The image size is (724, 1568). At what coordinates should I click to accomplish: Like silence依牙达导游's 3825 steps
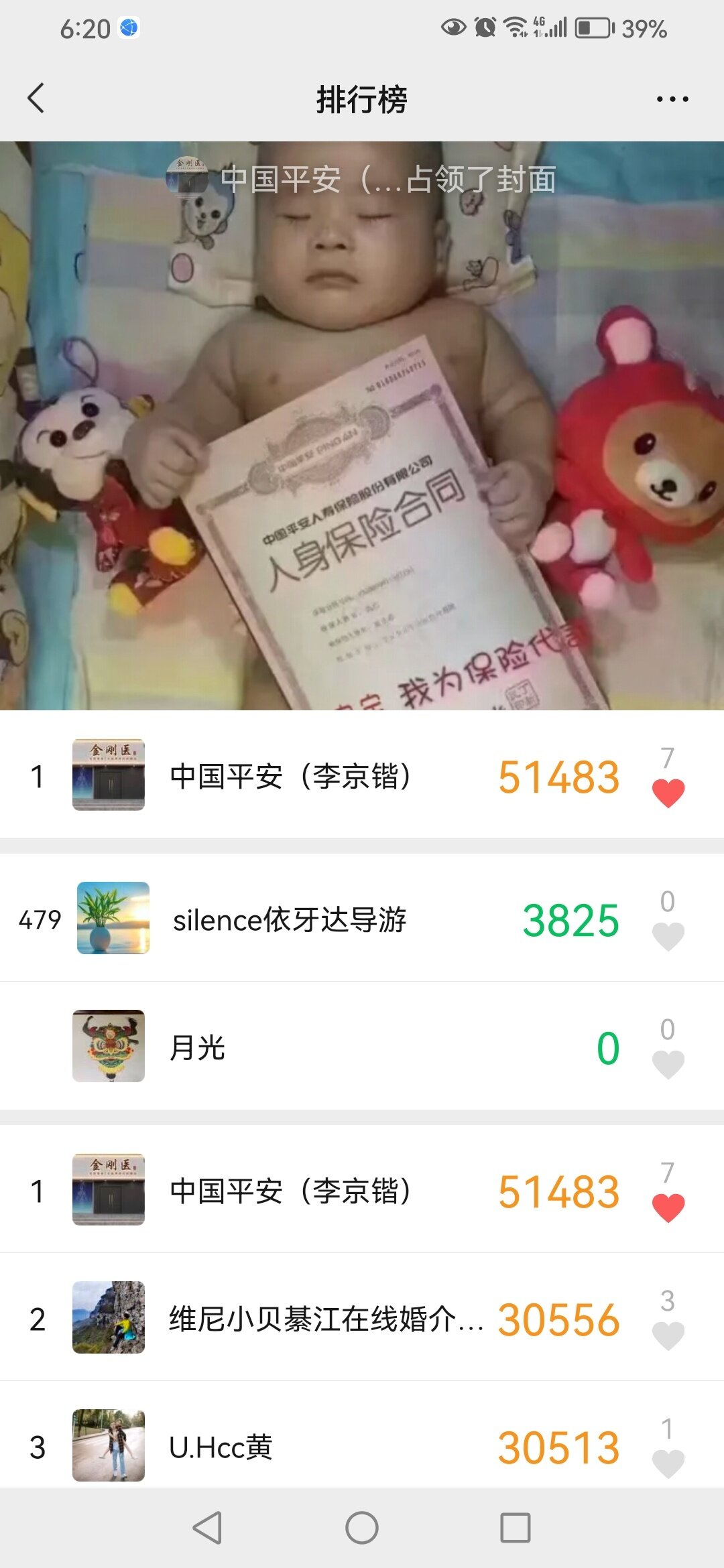tap(668, 935)
